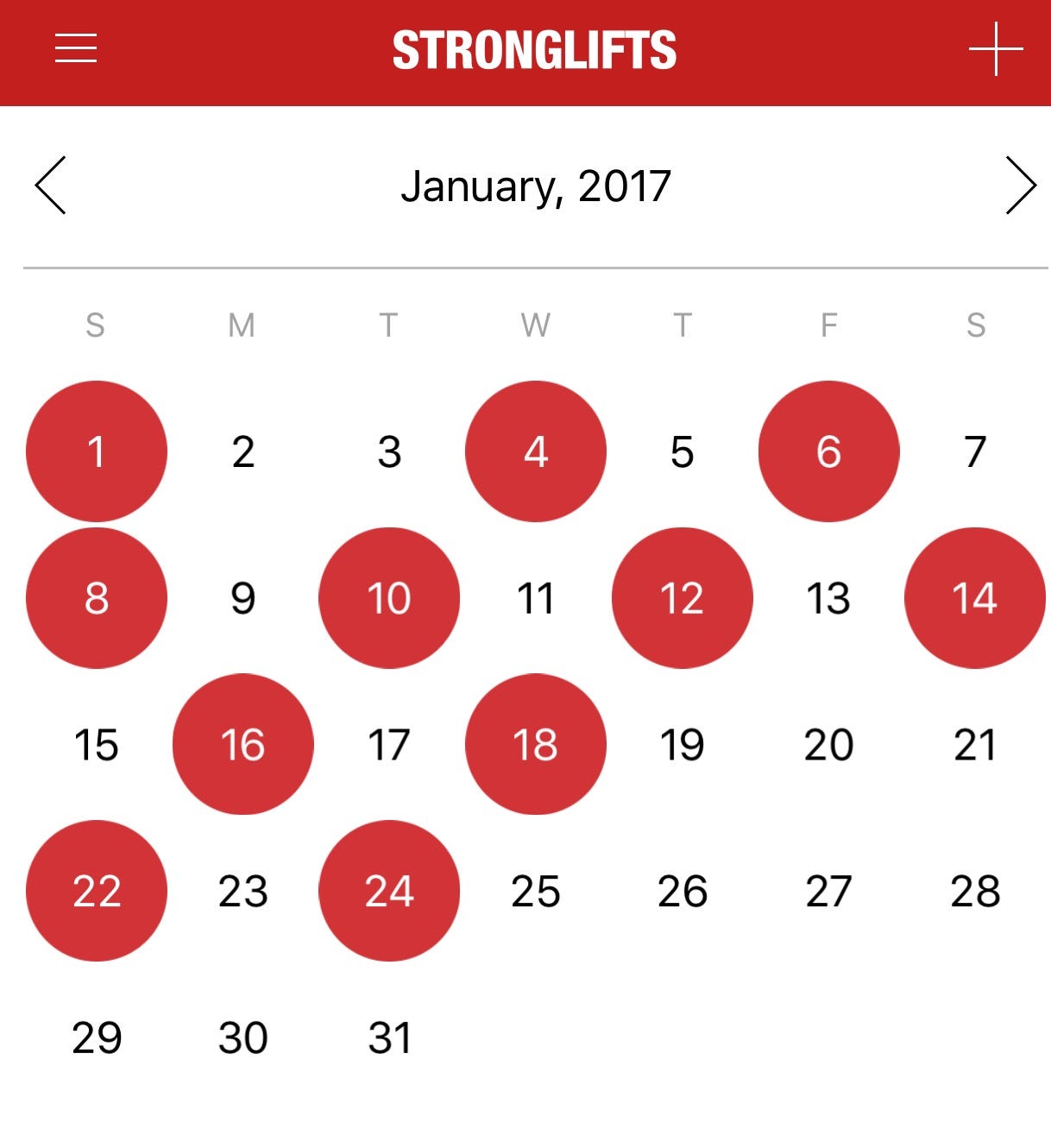Open the hamburger menu
The width and height of the screenshot is (1051, 1148).
click(x=76, y=48)
